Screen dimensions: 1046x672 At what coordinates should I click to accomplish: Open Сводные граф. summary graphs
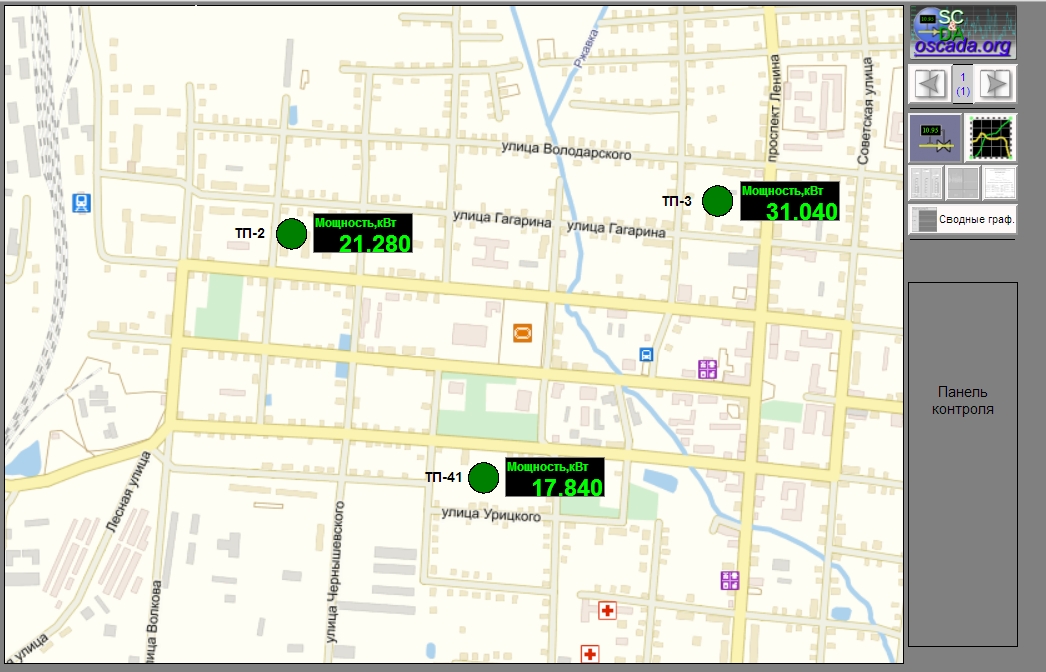[x=963, y=219]
